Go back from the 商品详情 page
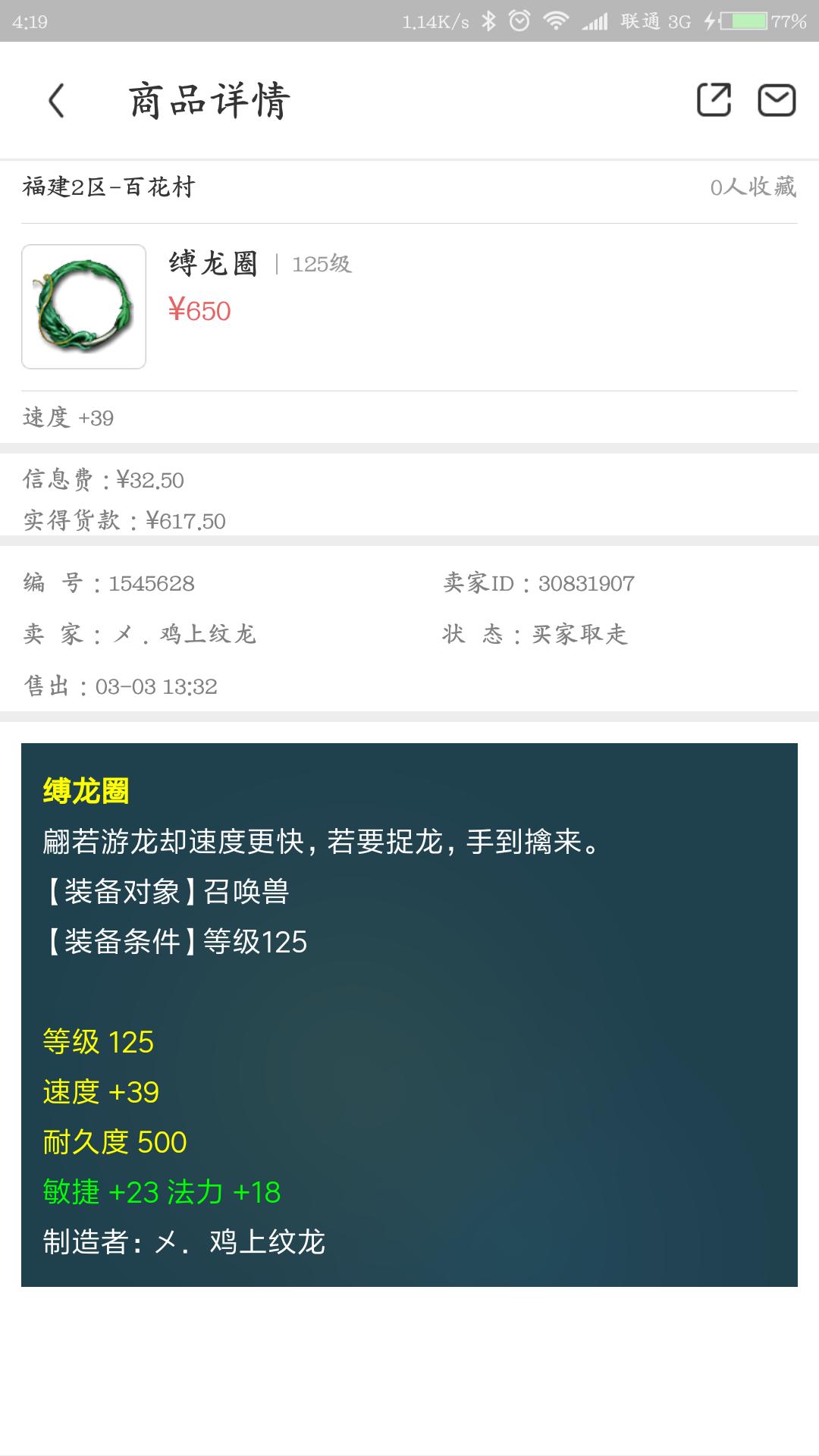819x1456 pixels. [57, 100]
